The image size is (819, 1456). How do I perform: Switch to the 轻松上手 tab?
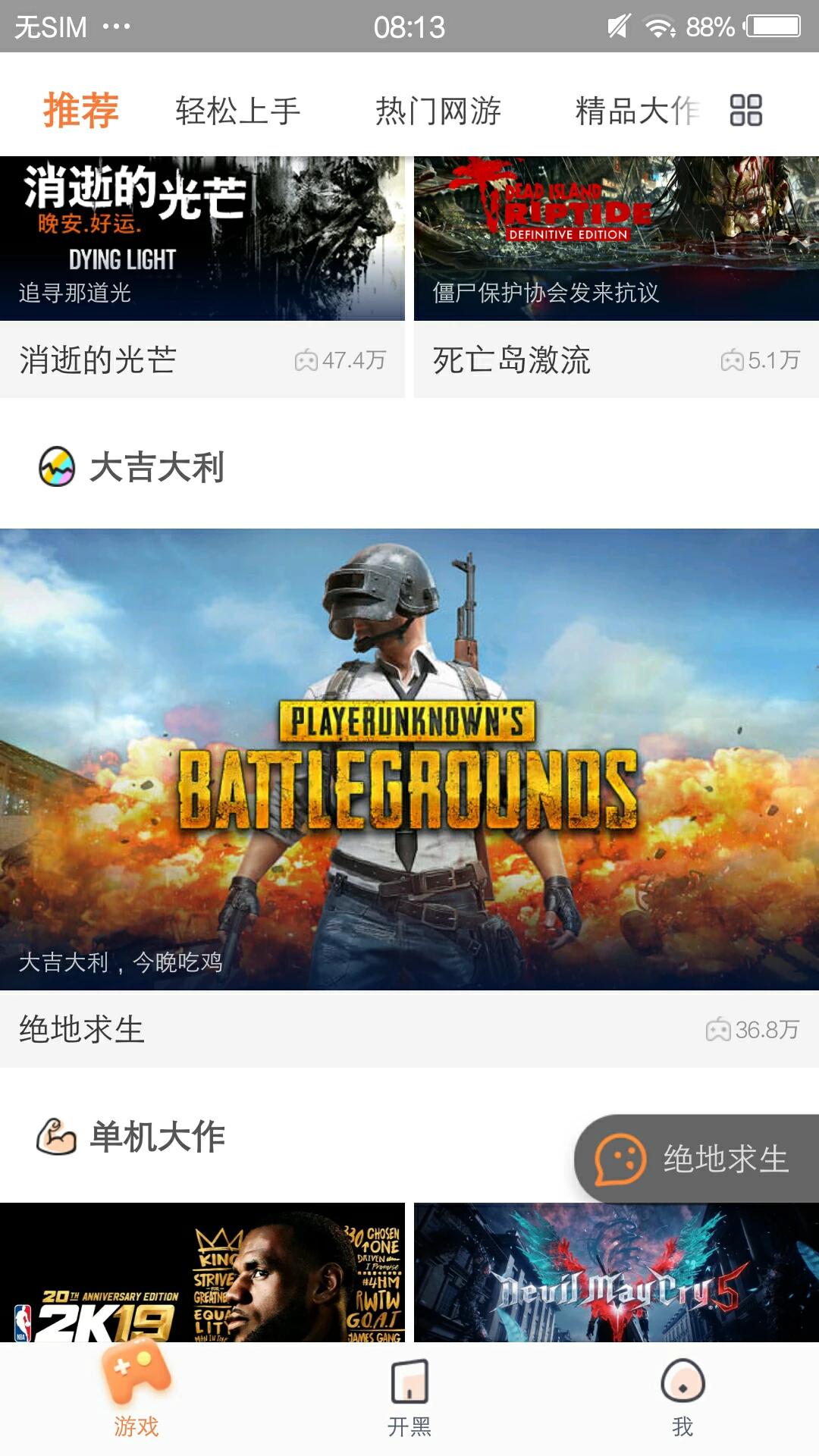click(x=237, y=111)
